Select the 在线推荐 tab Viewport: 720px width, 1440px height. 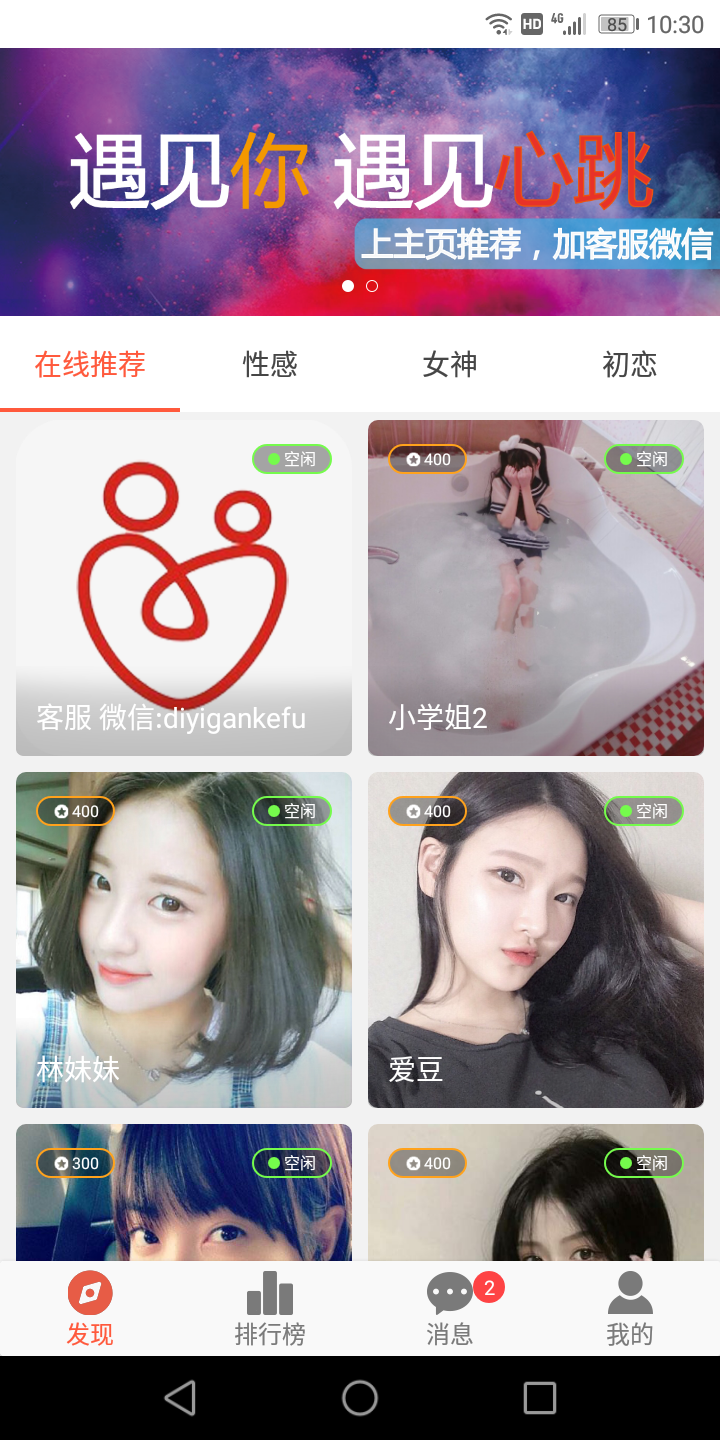[x=90, y=365]
